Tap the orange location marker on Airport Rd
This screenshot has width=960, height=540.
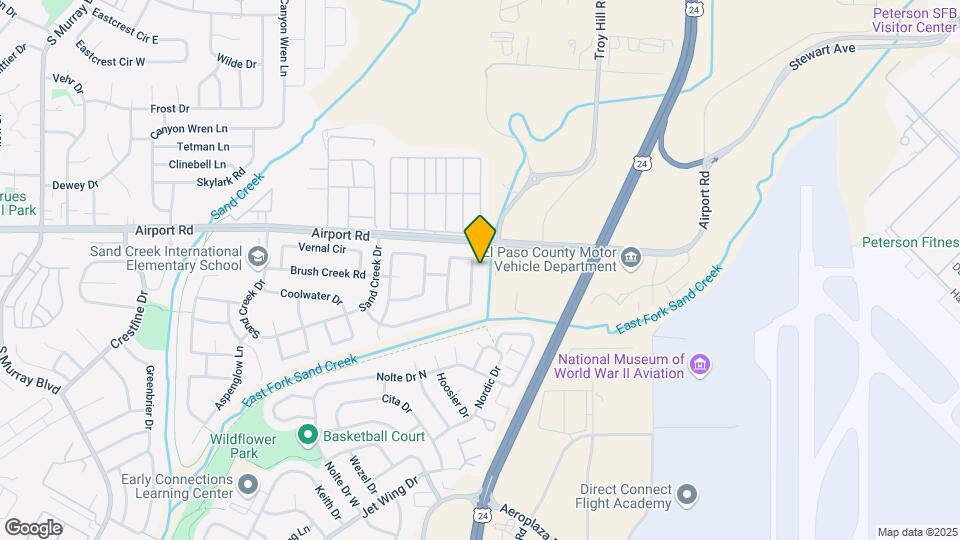click(480, 239)
